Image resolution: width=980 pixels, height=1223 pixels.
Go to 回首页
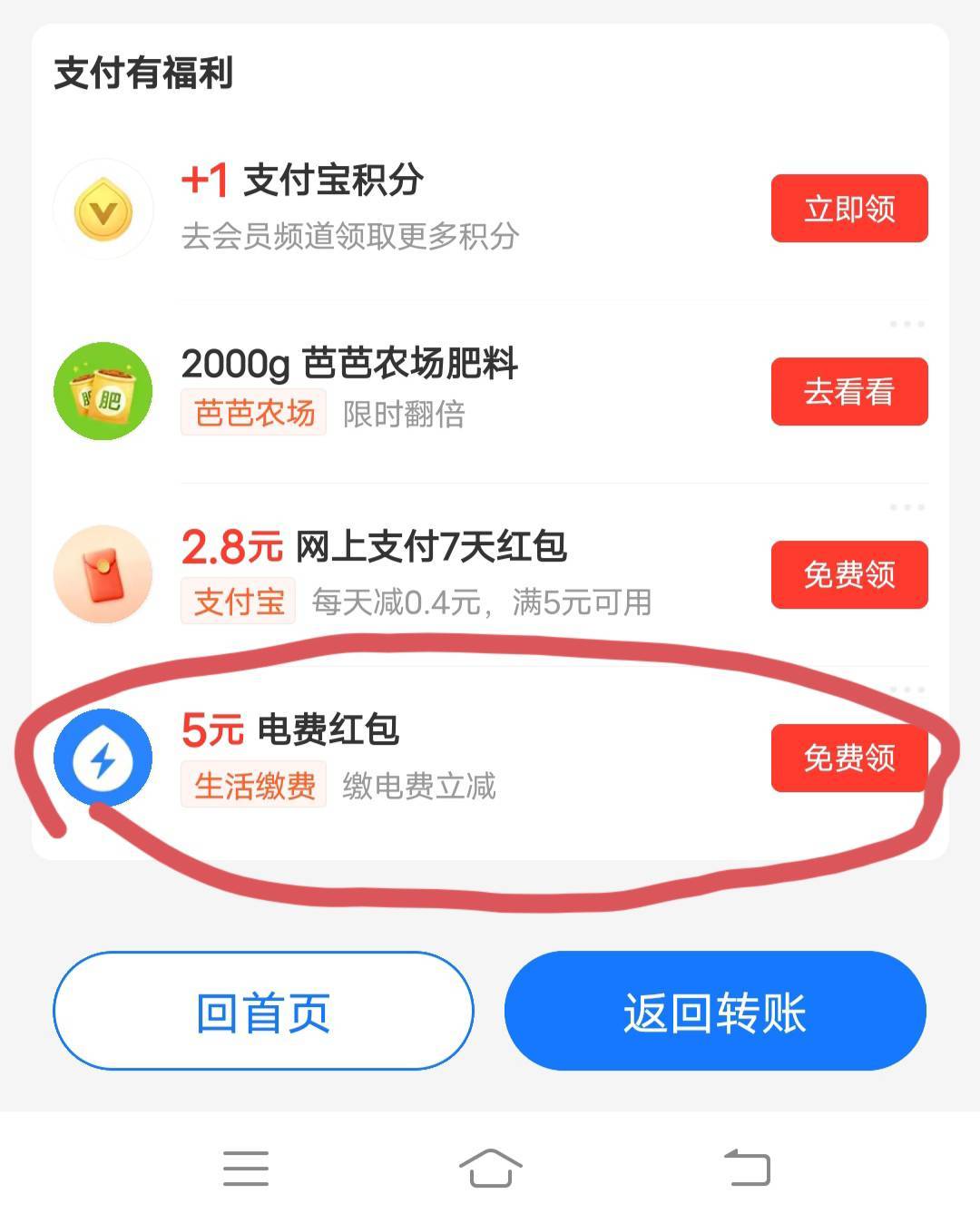coord(263,1012)
